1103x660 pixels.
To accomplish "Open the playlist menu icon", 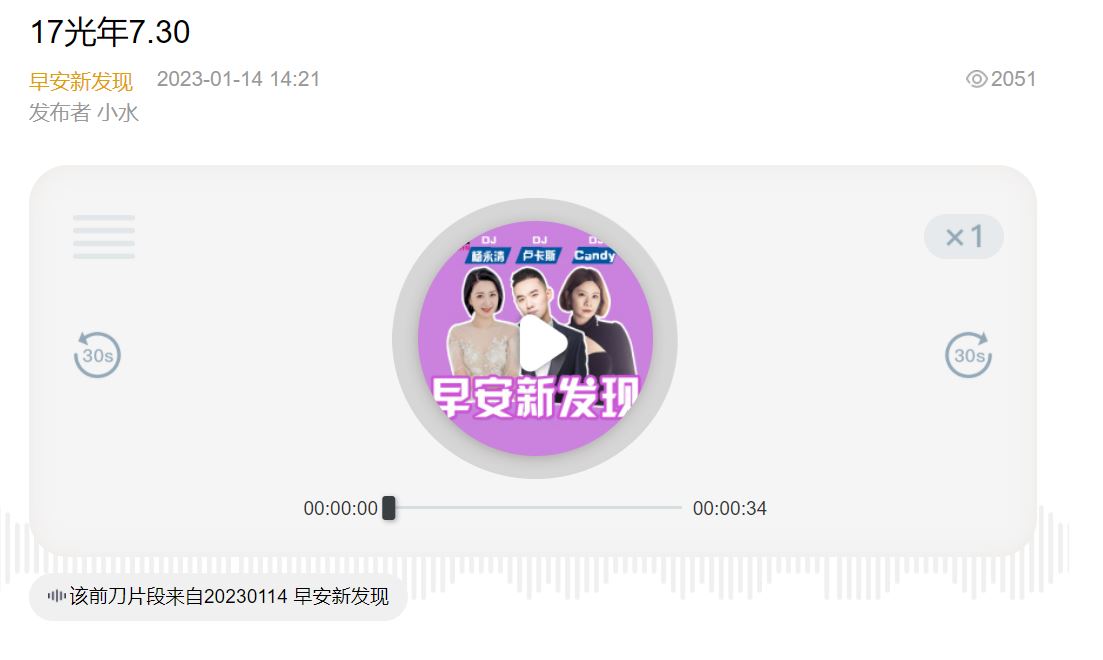I will click(103, 237).
